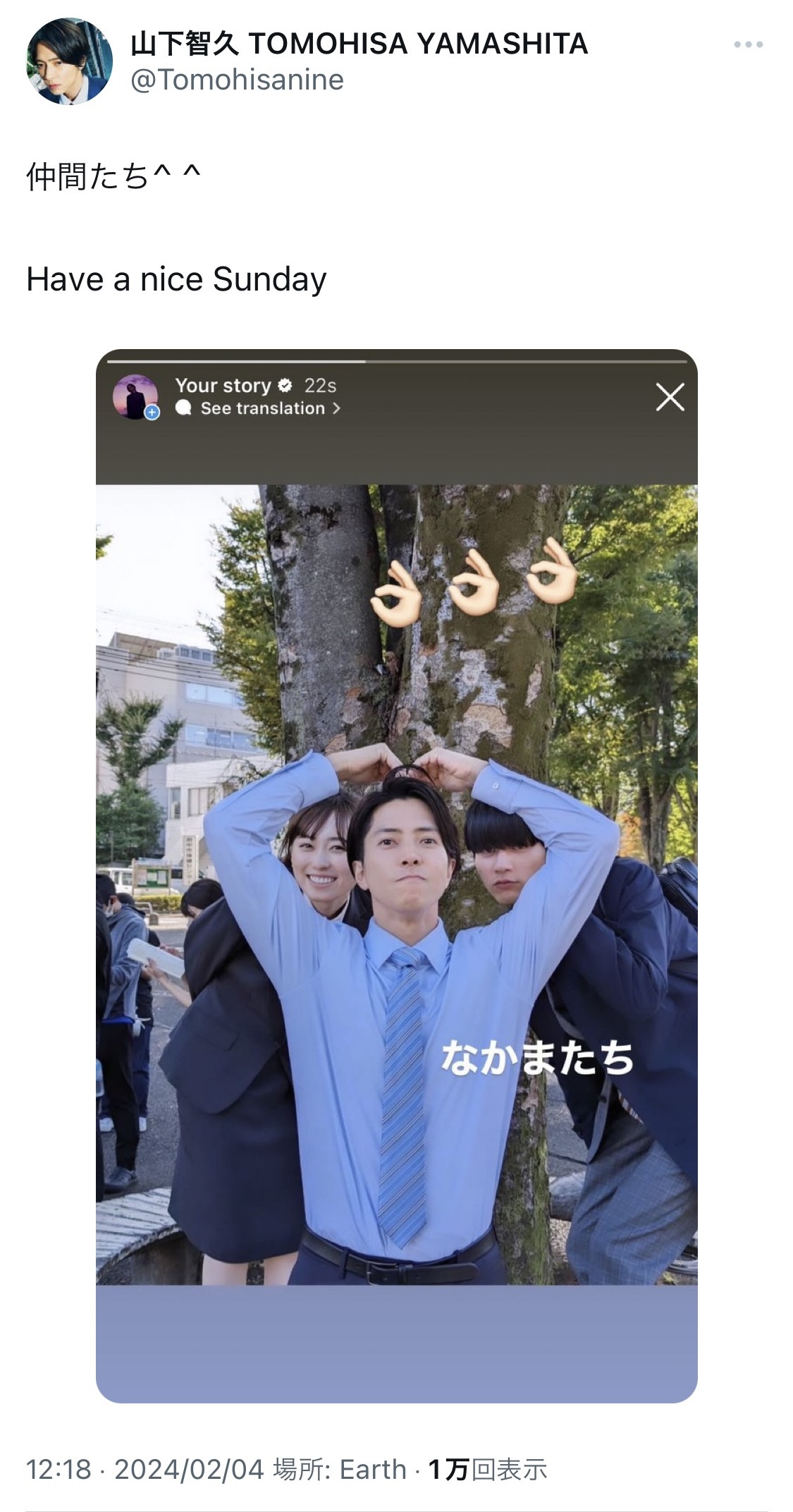This screenshot has width=793, height=1512.
Task: Open the 'Earth' location link
Action: [373, 1469]
